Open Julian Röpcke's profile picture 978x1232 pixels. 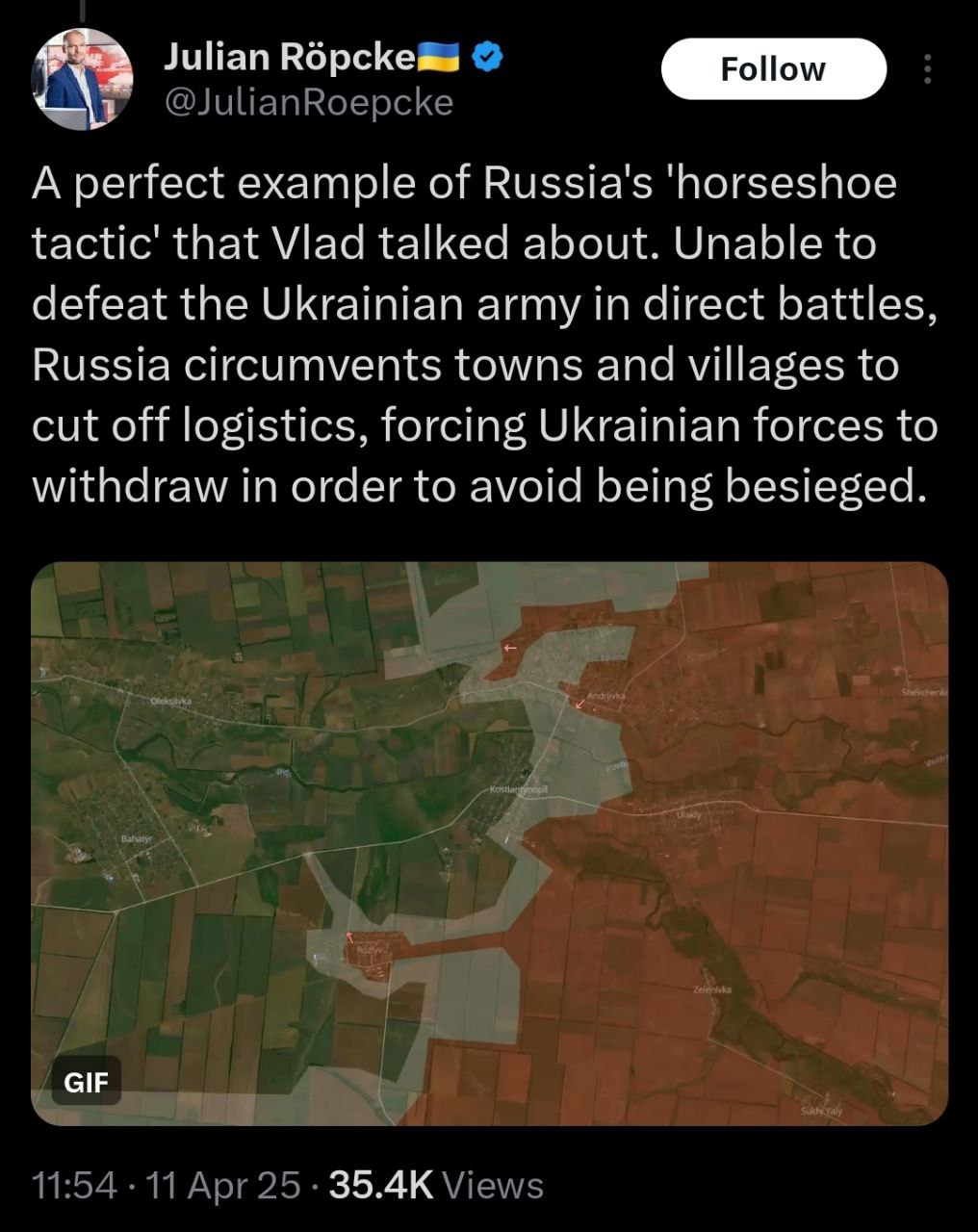tap(82, 79)
